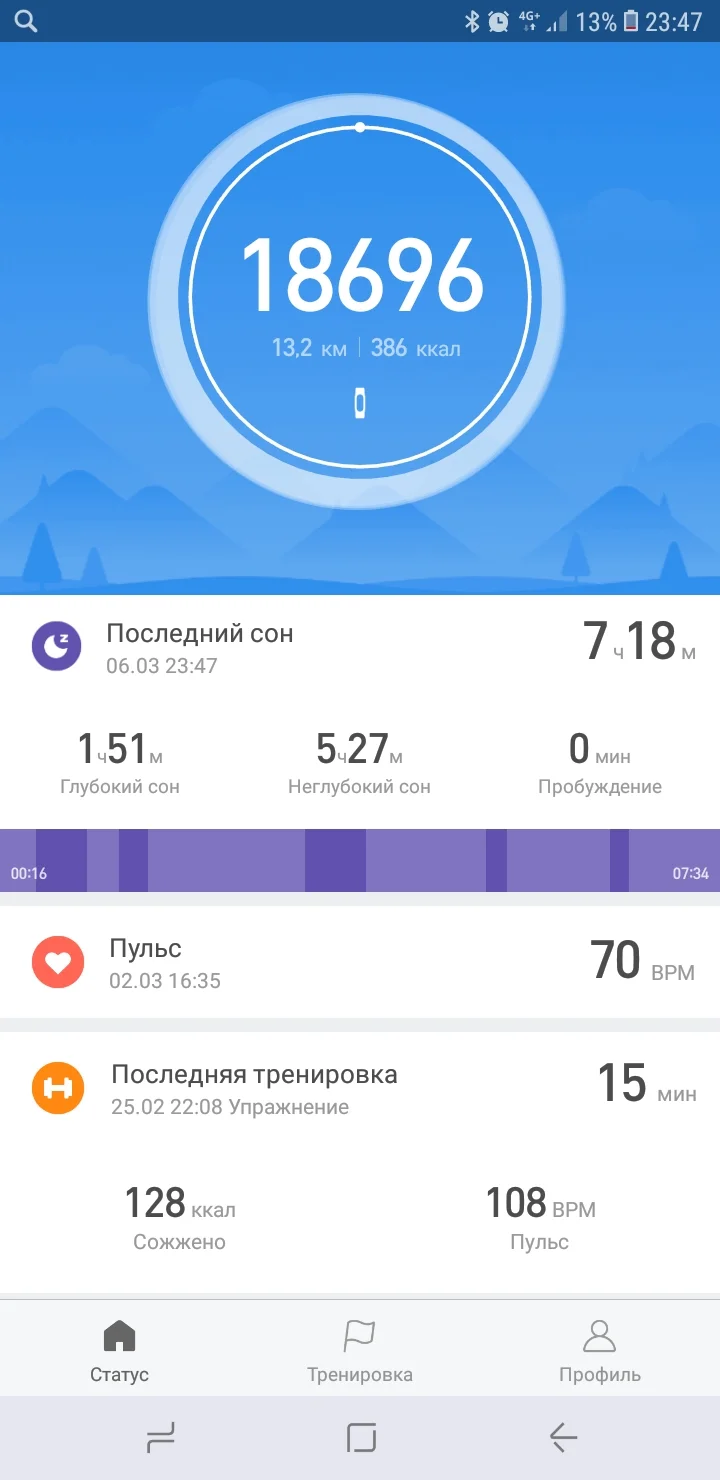The width and height of the screenshot is (720, 1480).
Task: Stay on the Статус tab
Action: click(119, 1351)
